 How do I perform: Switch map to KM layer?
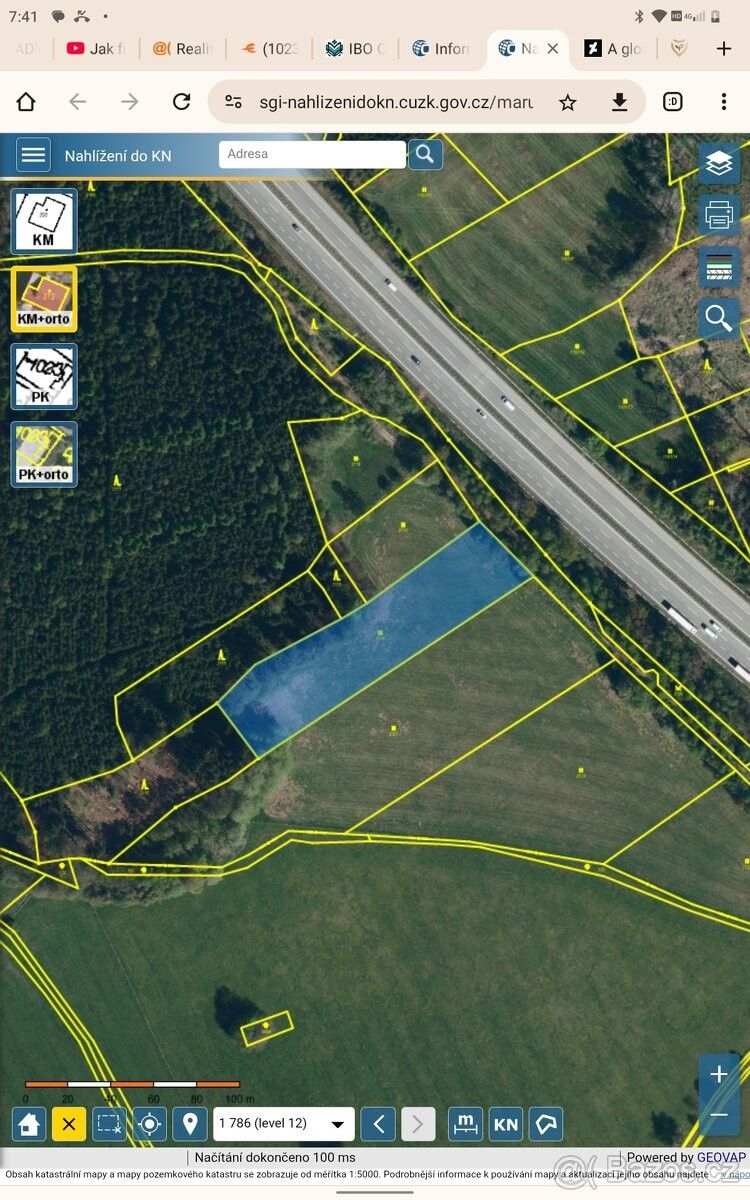pyautogui.click(x=44, y=221)
